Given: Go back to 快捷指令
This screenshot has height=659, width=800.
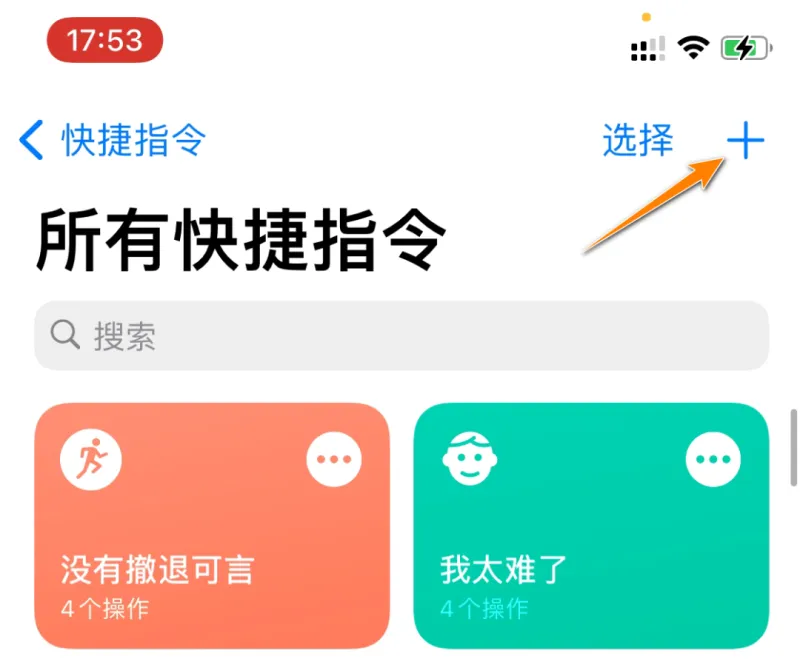Looking at the screenshot, I should 112,141.
